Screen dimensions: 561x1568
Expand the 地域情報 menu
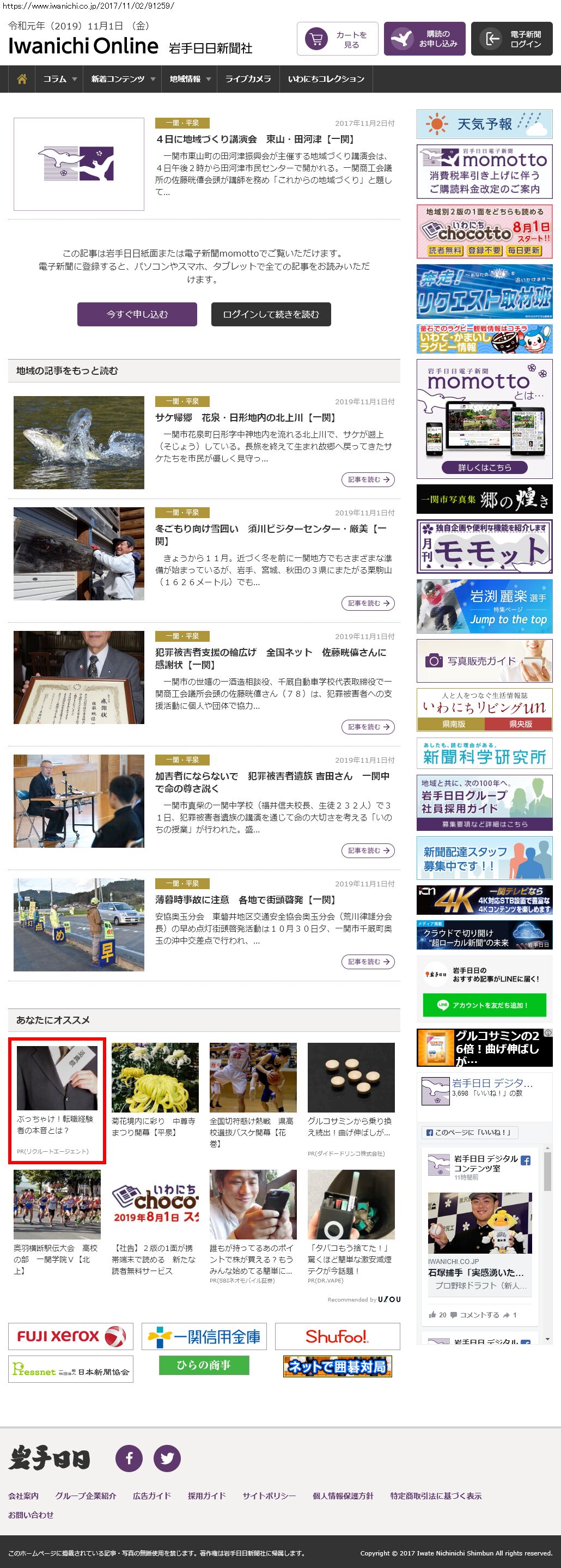point(189,79)
